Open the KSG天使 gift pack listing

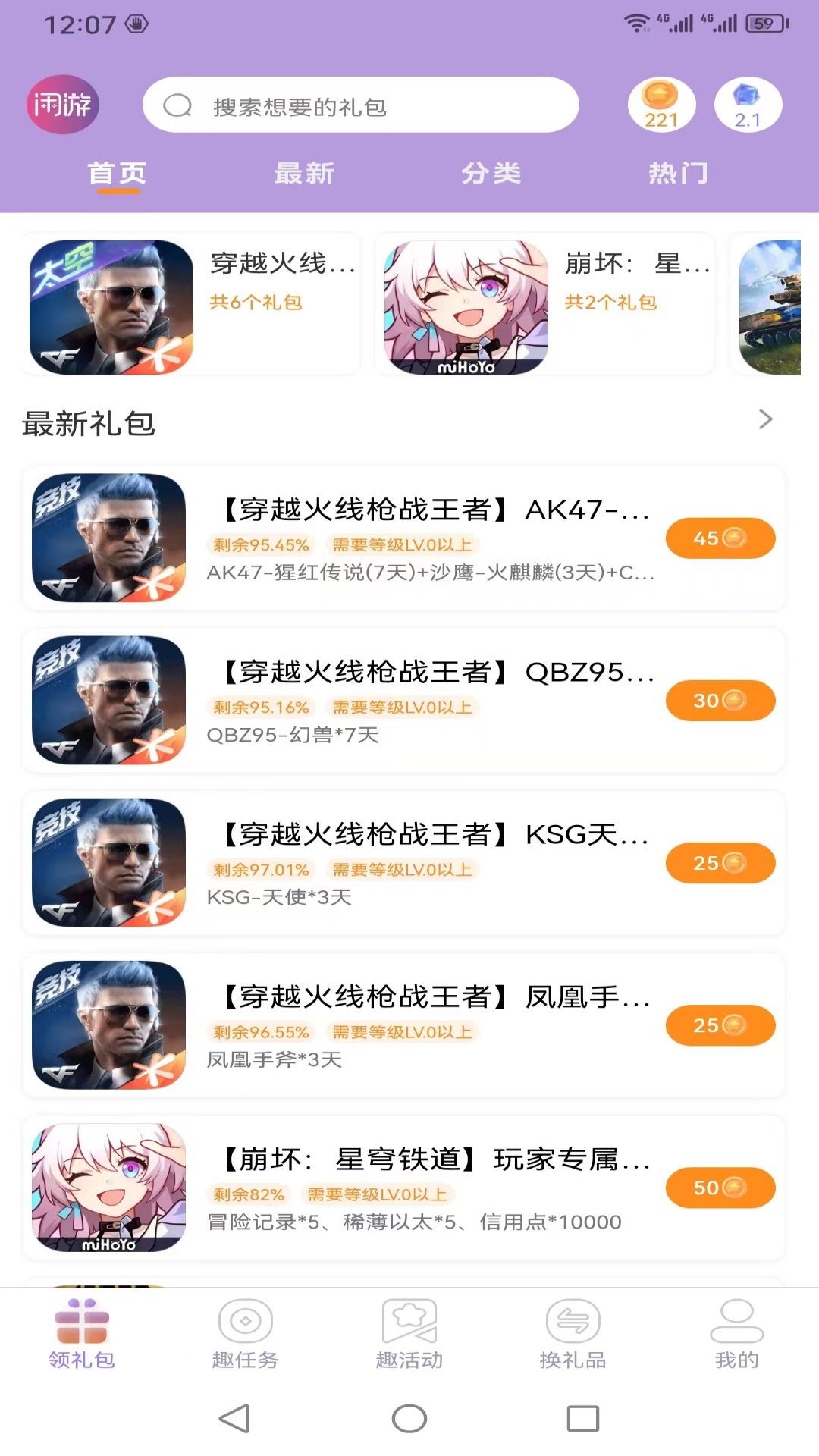[x=432, y=863]
